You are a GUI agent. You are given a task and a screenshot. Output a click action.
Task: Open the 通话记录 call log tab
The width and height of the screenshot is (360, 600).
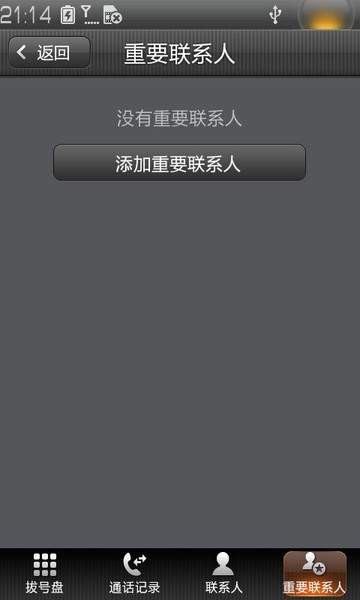point(134,574)
